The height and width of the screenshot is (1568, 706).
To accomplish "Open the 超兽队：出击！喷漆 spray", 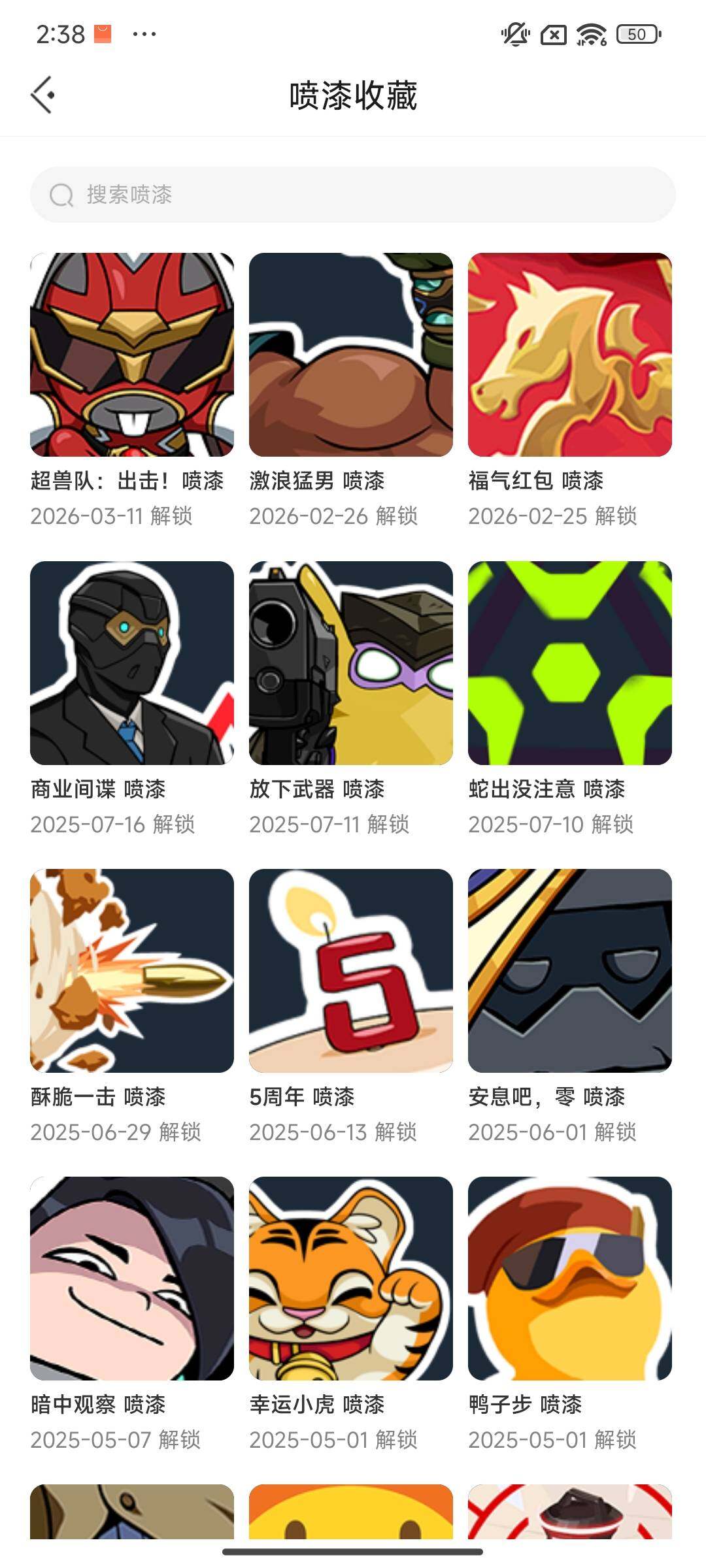I will (x=131, y=356).
